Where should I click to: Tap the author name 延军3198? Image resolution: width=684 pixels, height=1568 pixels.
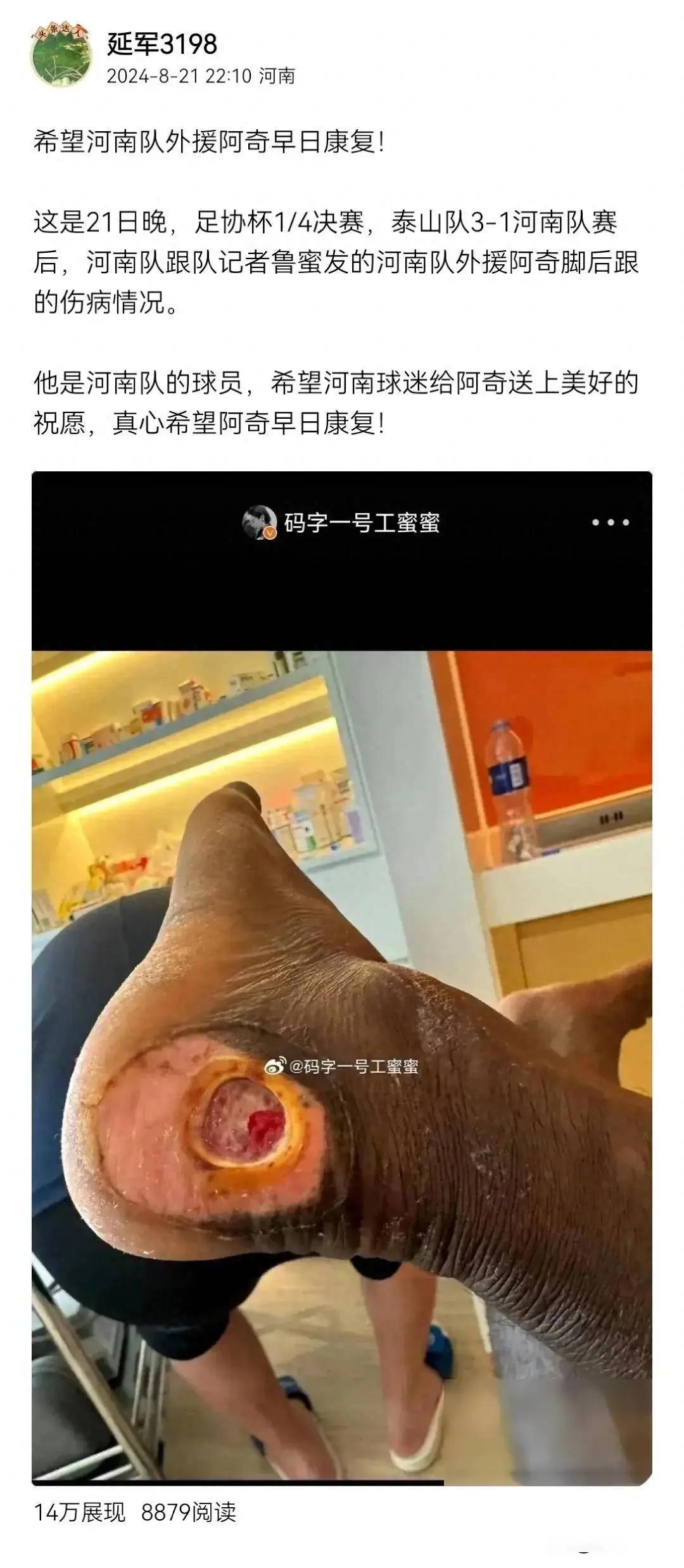coord(161,44)
